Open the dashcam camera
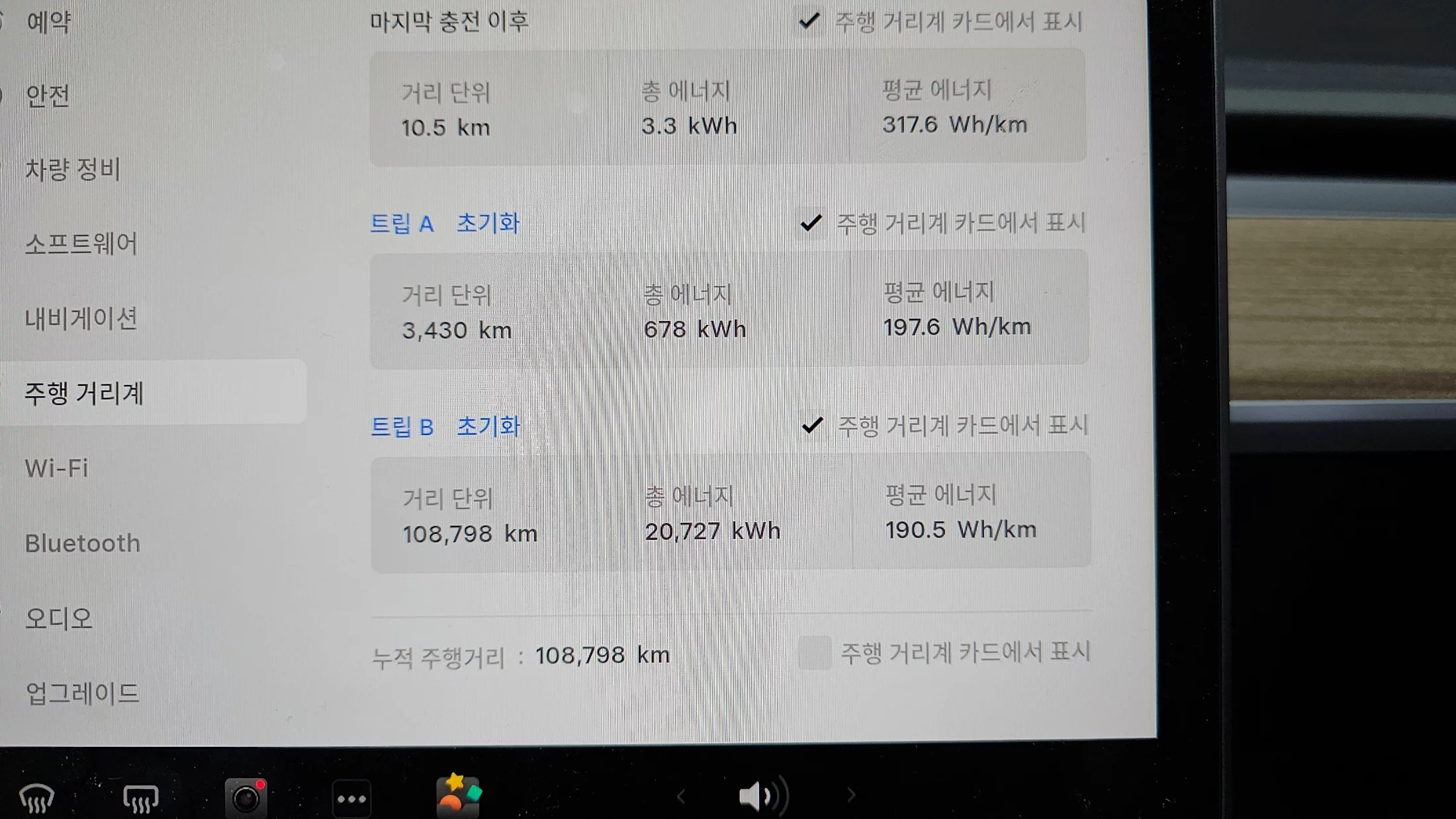Screen dimensions: 1456x819 point(246,798)
